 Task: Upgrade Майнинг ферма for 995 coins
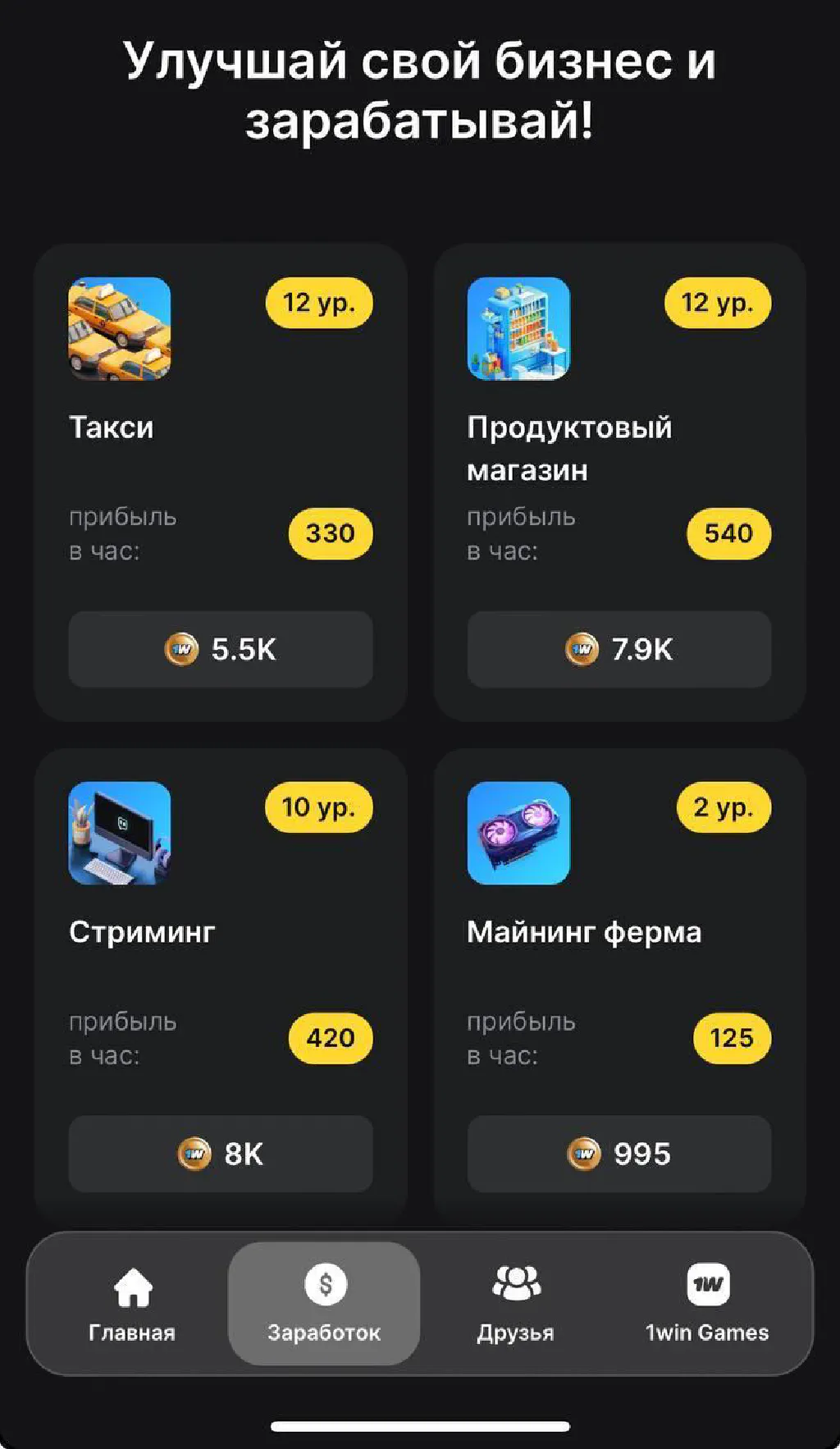tap(619, 1154)
